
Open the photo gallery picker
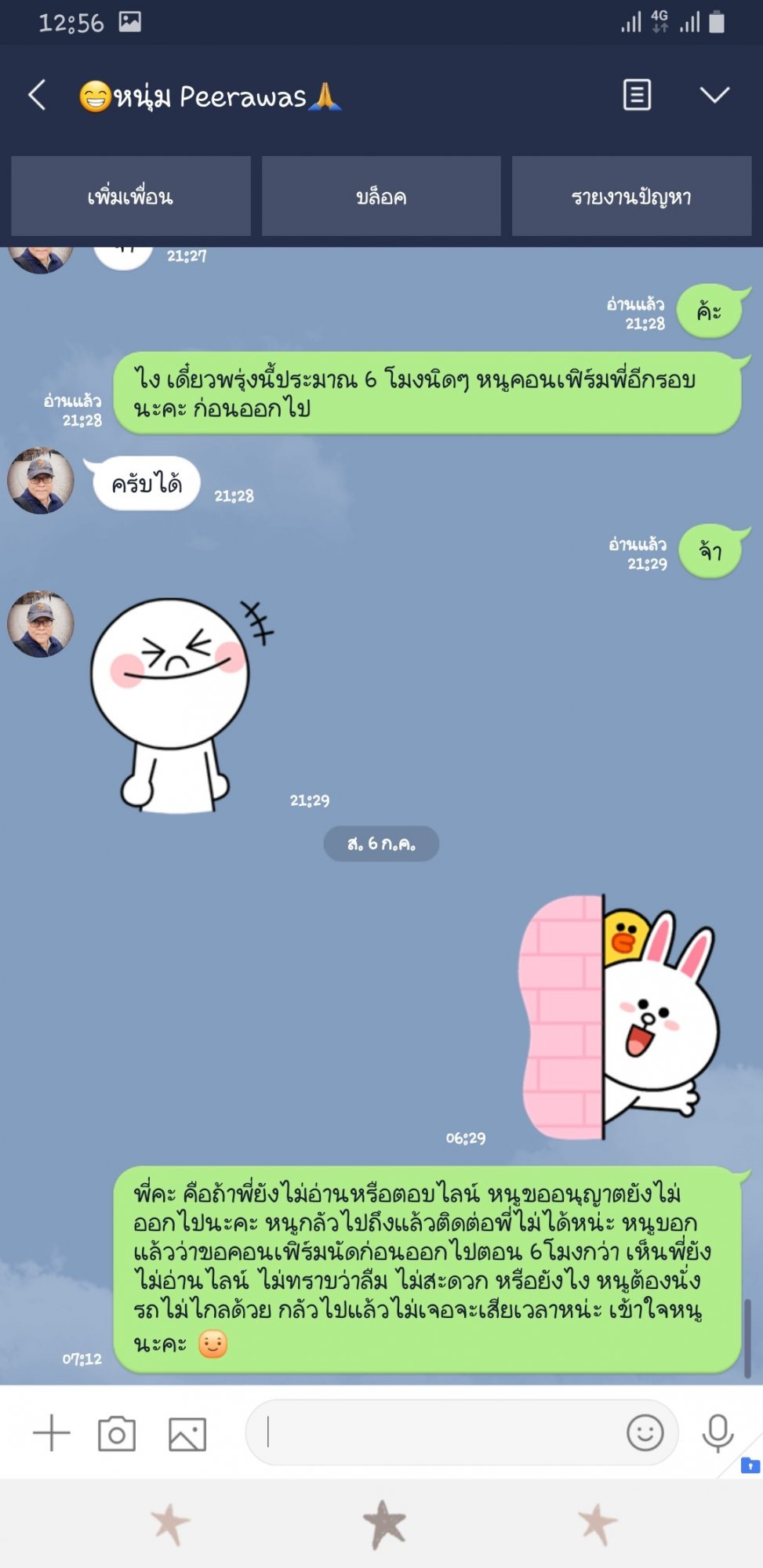pos(187,1434)
